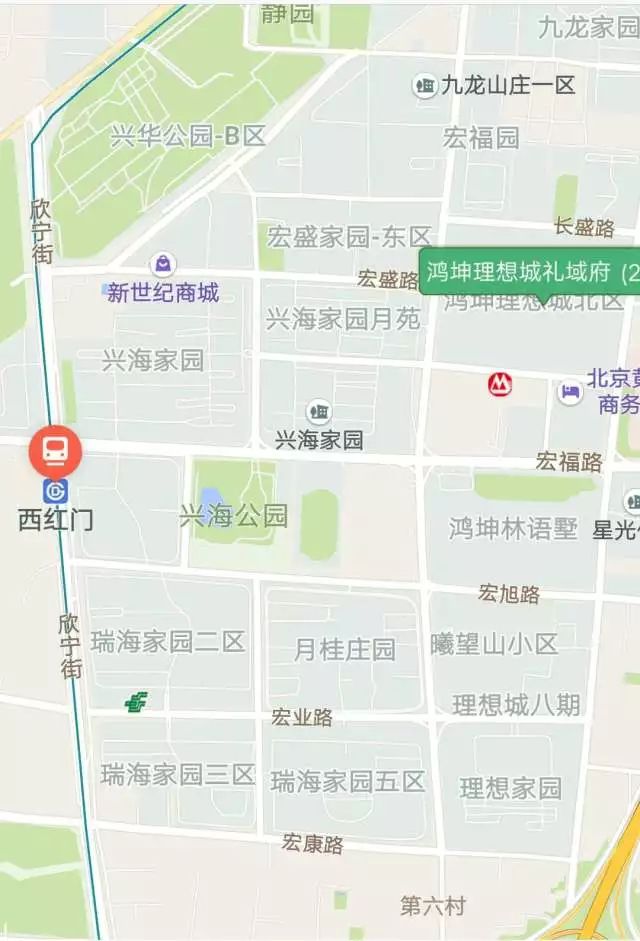
Task: Open the 新世纪商城 shopping marker
Action: point(162,265)
